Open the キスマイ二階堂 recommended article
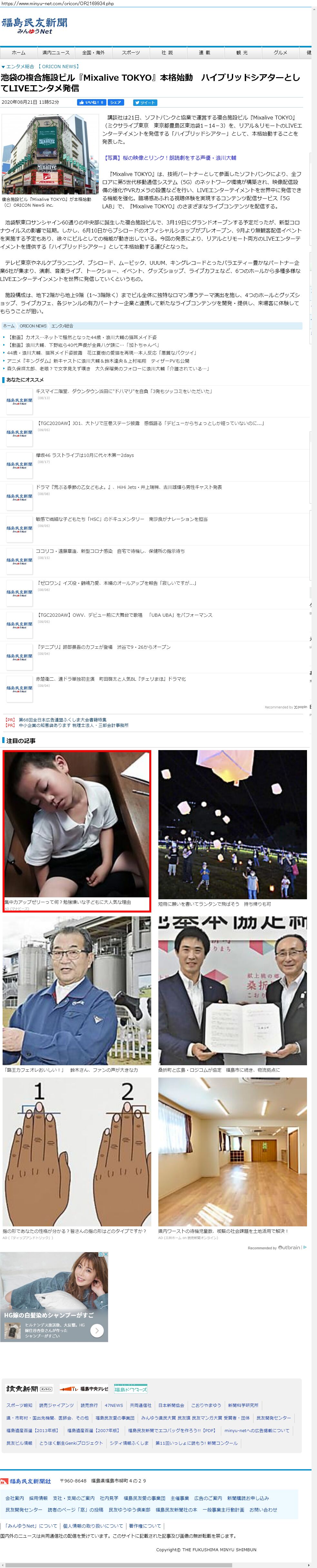Screen dimensions: 317x1568 124,391
